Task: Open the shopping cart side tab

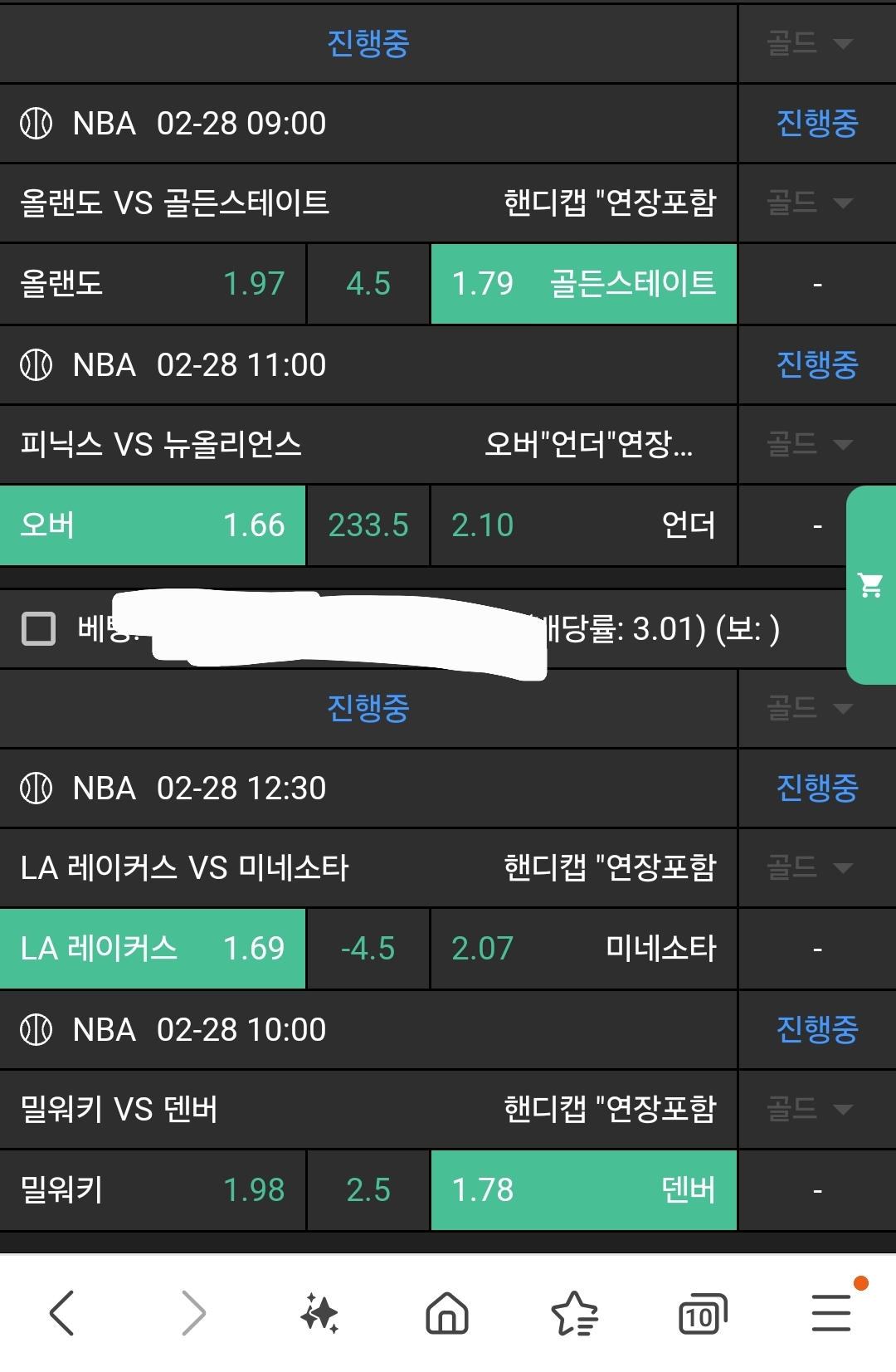Action: 870,585
